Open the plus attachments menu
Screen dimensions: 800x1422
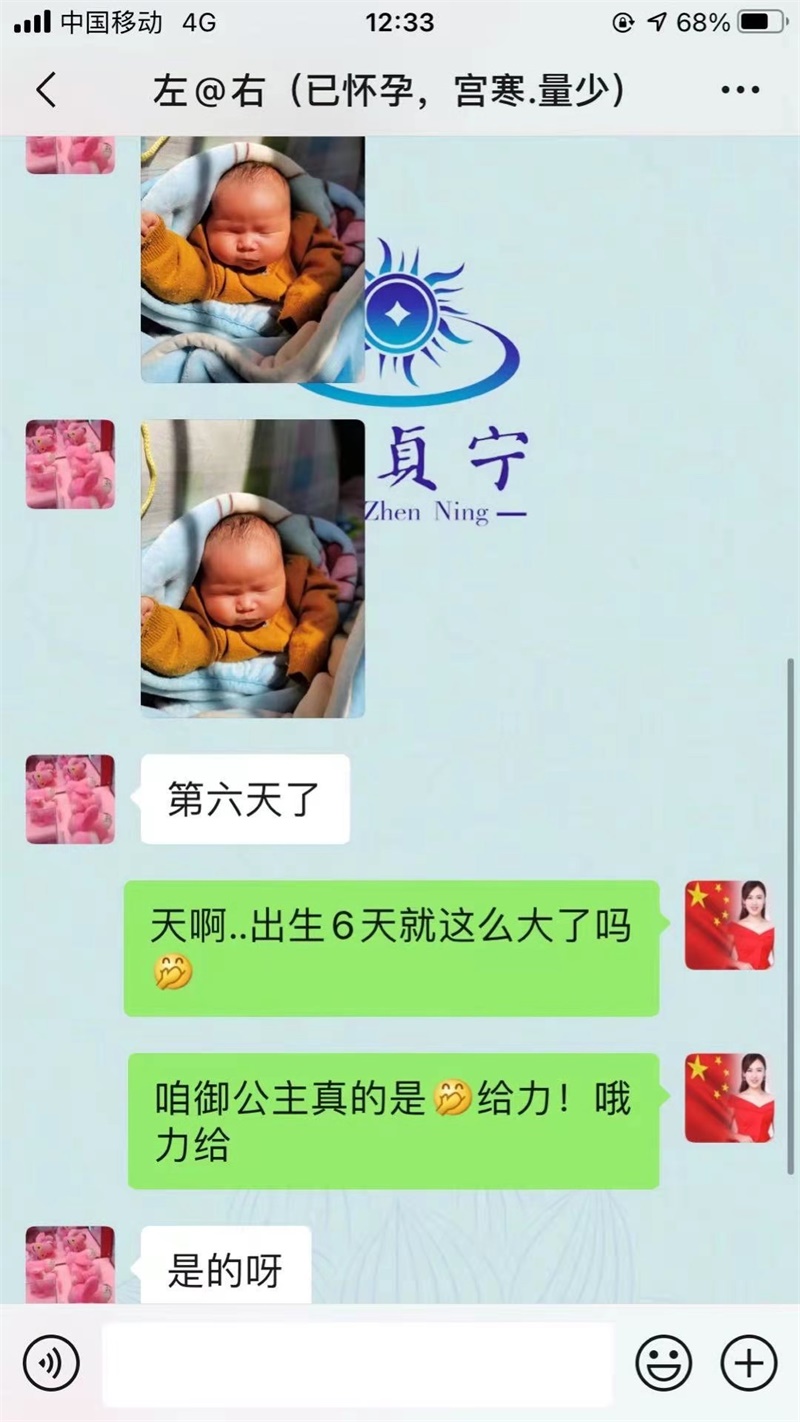point(748,1363)
